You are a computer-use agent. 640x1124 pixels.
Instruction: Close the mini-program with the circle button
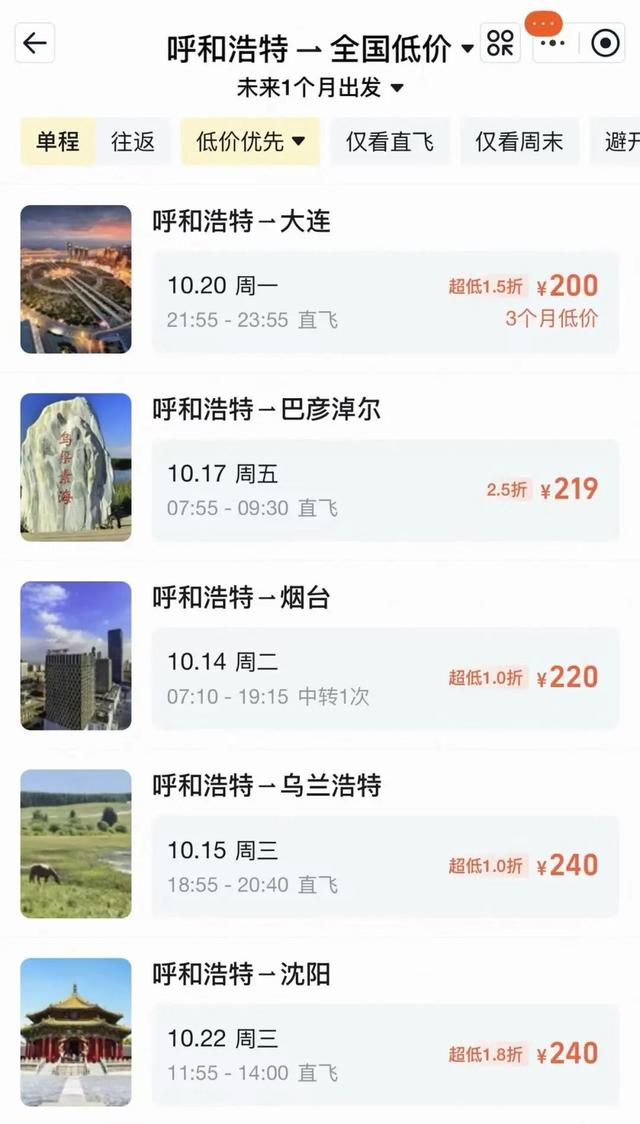pyautogui.click(x=606, y=43)
